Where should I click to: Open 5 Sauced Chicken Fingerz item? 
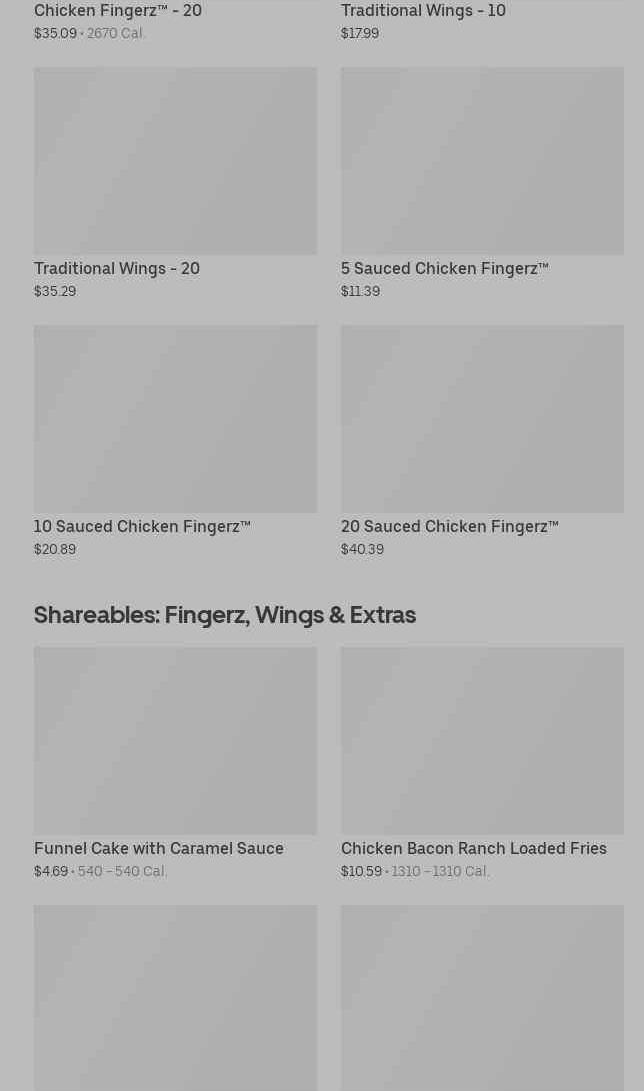pyautogui.click(x=482, y=184)
